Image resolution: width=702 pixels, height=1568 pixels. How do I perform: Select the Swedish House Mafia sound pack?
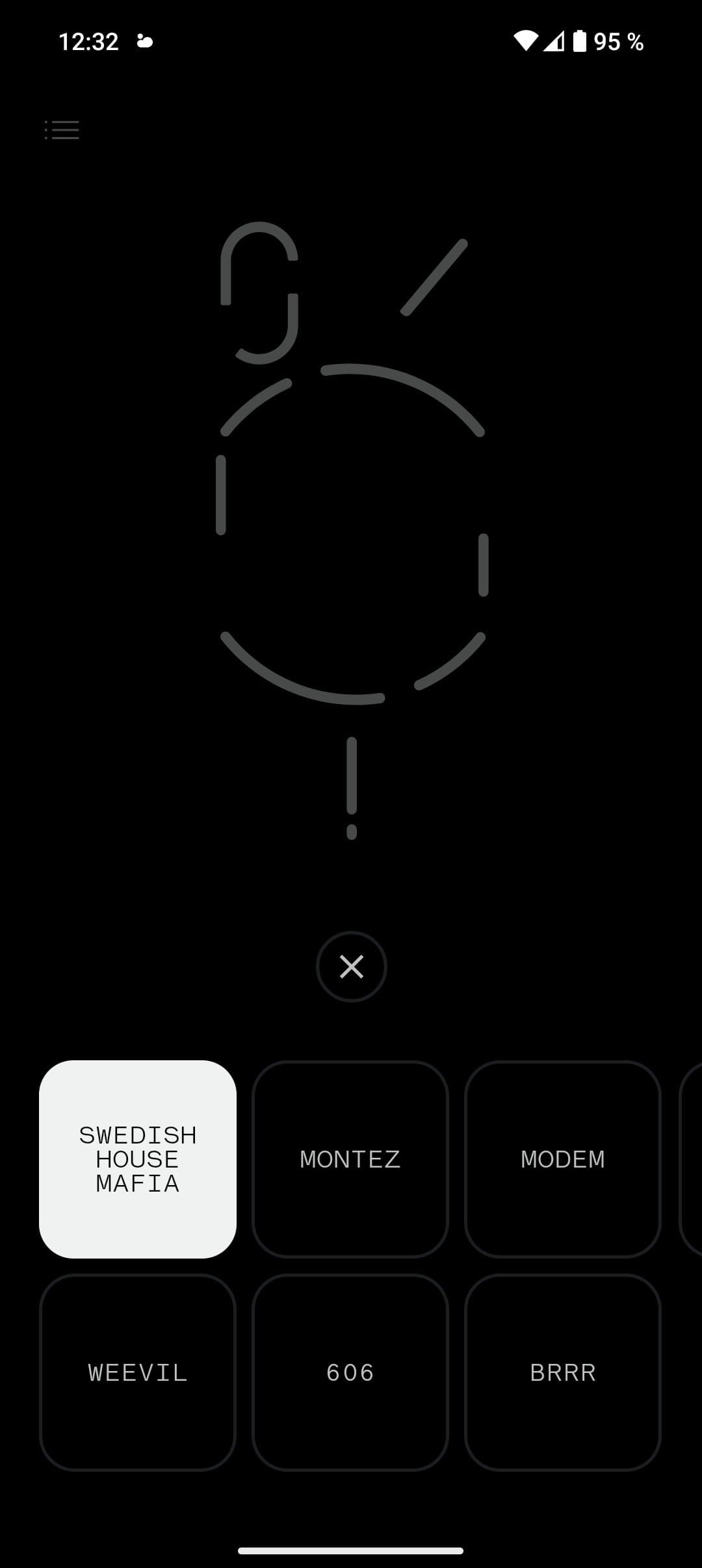pyautogui.click(x=138, y=1159)
